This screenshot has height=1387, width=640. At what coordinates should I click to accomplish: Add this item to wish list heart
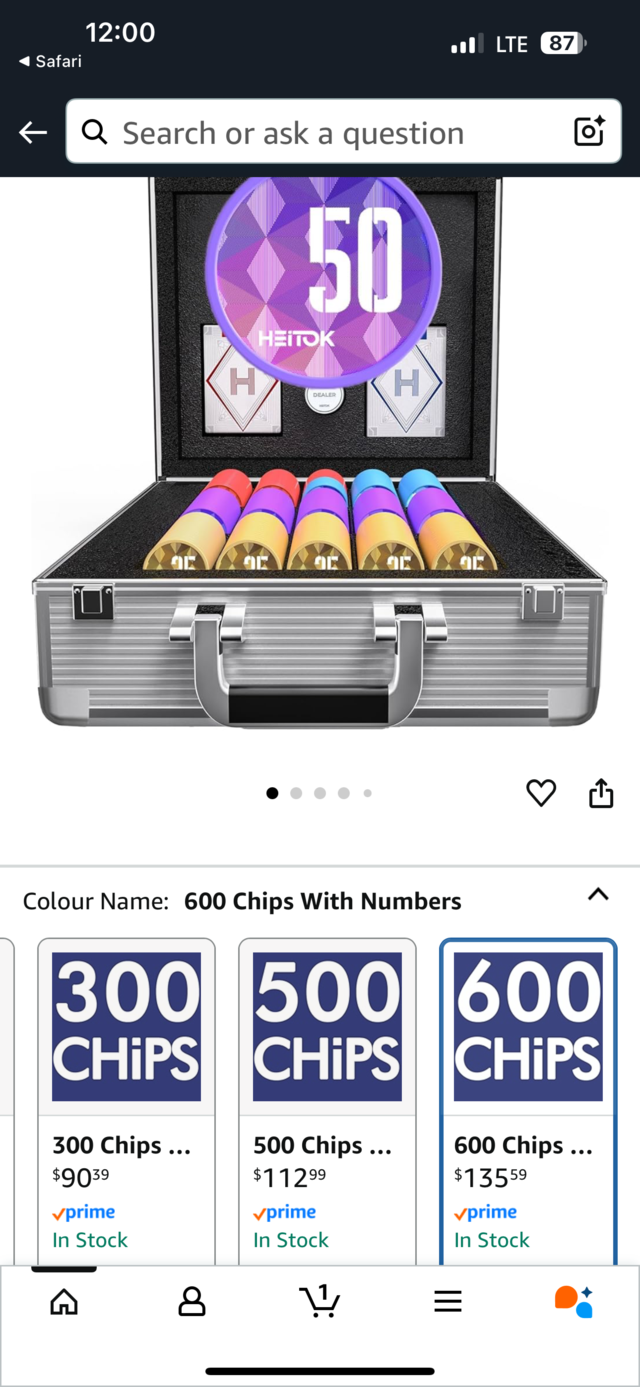coord(541,793)
